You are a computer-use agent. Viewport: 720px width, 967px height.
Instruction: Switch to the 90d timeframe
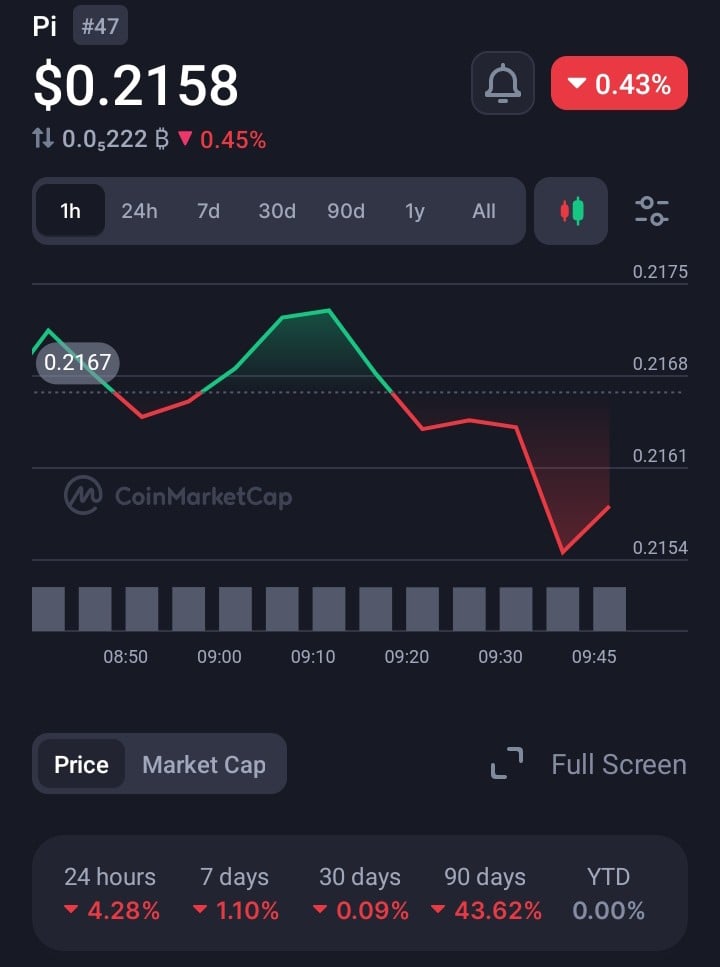pyautogui.click(x=346, y=211)
